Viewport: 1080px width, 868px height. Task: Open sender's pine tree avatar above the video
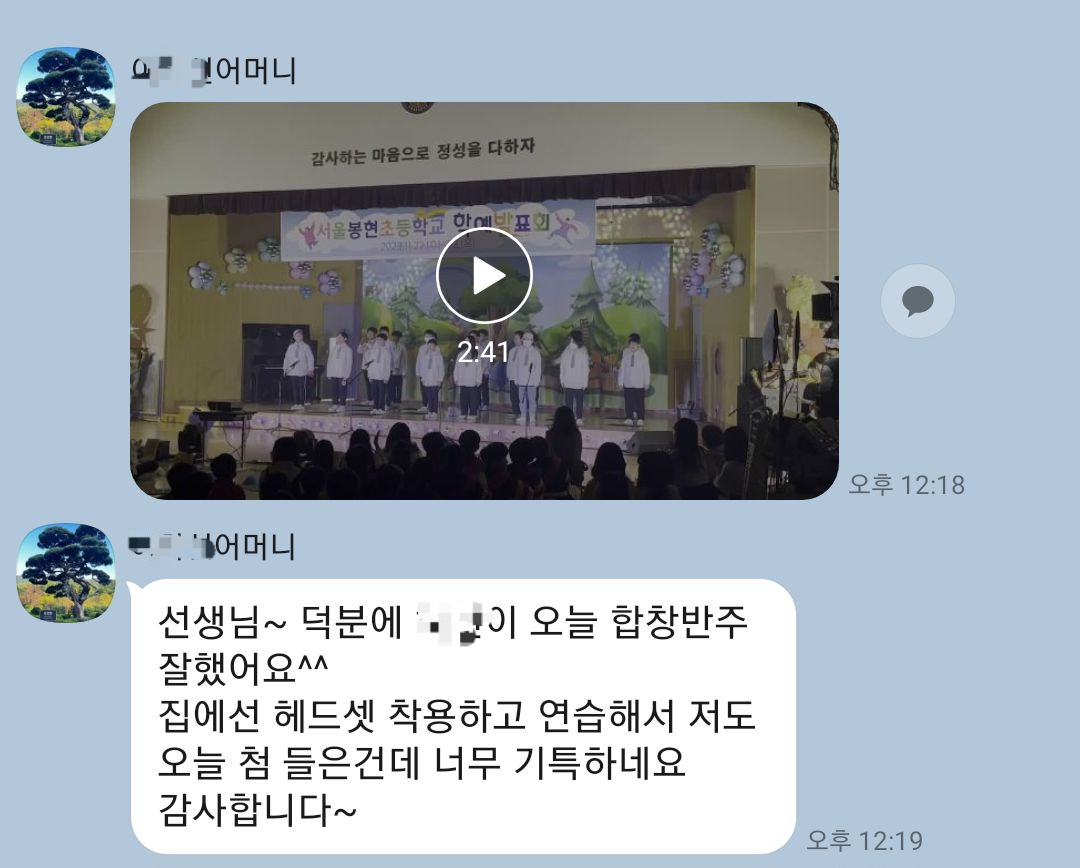66,96
